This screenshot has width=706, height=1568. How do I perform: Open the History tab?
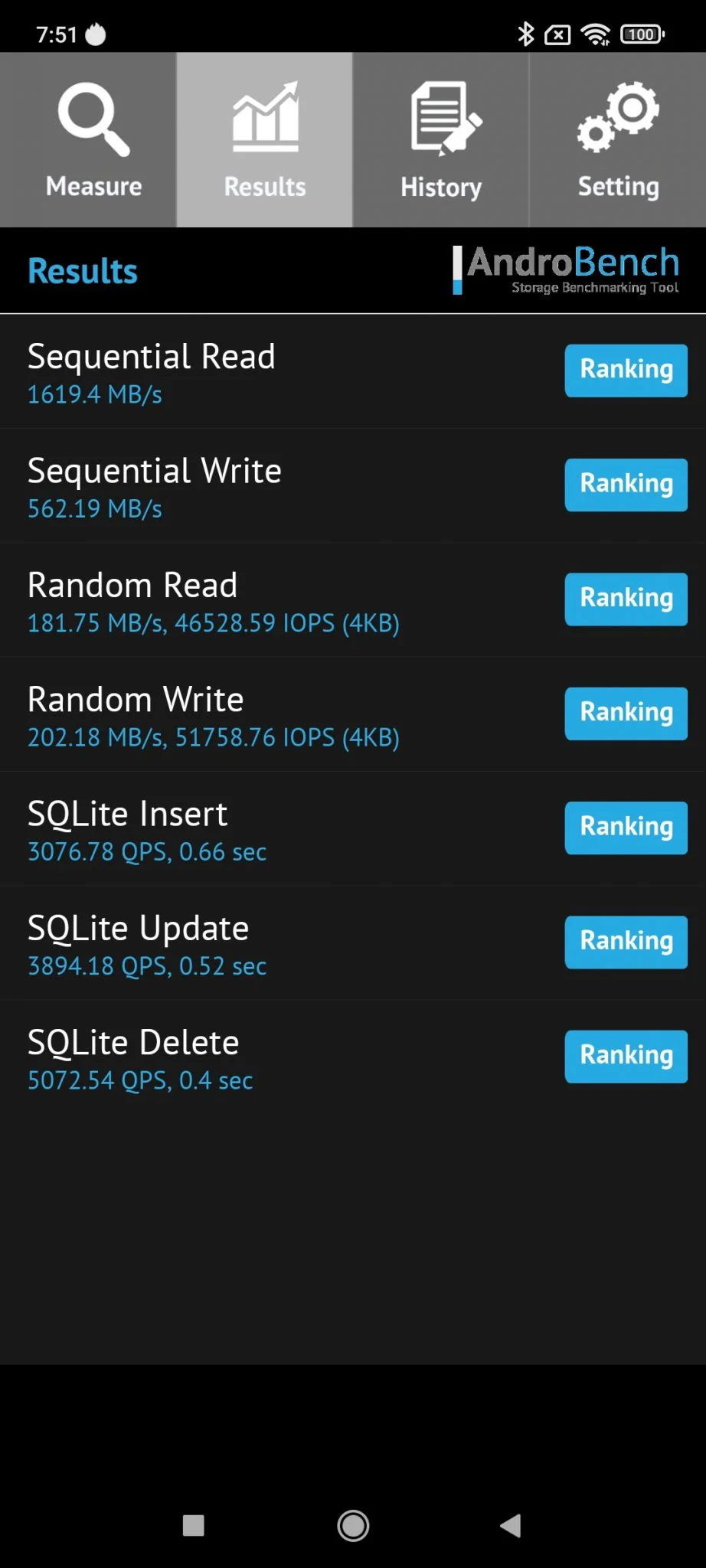click(x=441, y=140)
